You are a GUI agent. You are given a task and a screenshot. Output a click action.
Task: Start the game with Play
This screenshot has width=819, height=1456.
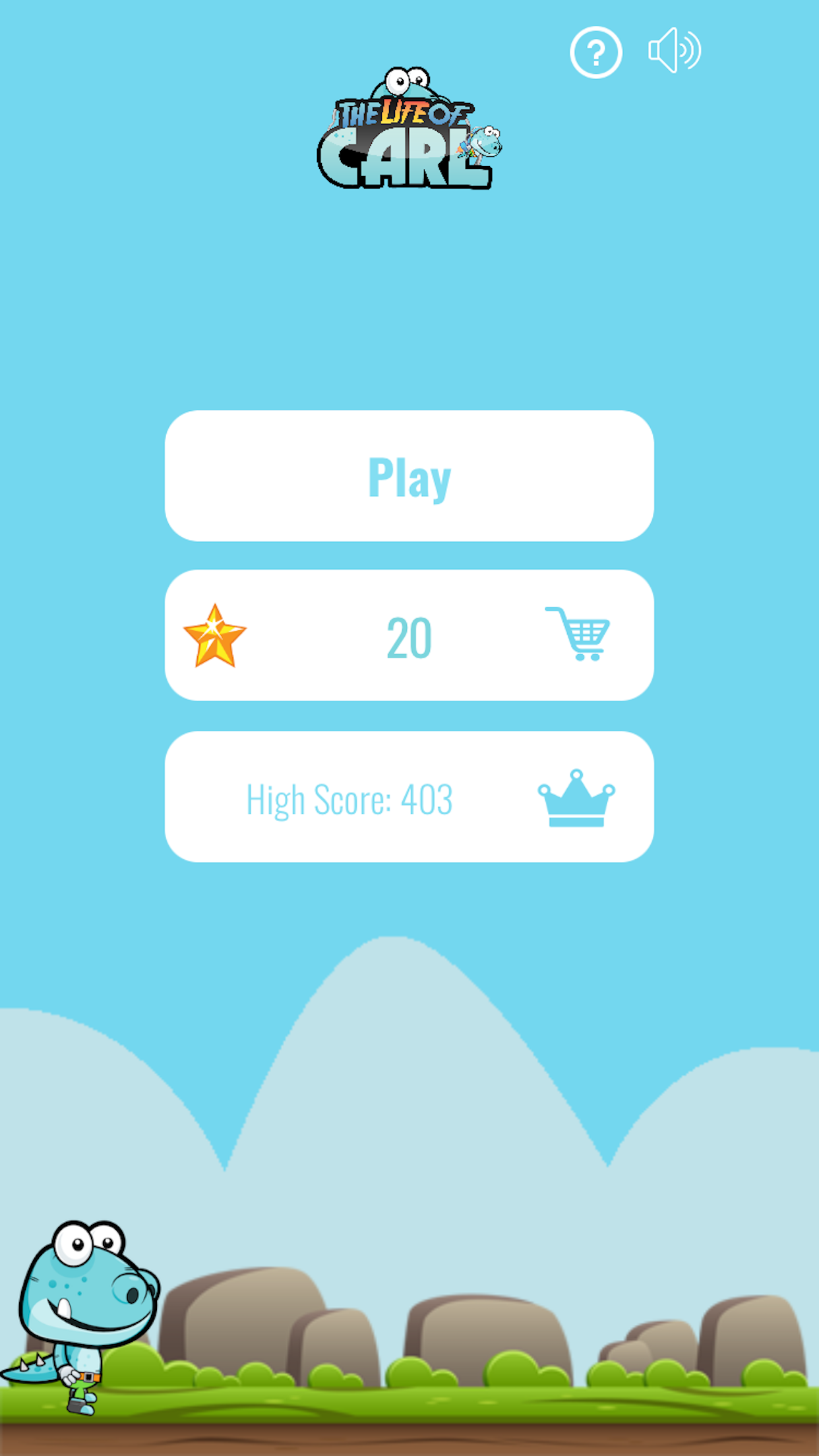pos(409,476)
